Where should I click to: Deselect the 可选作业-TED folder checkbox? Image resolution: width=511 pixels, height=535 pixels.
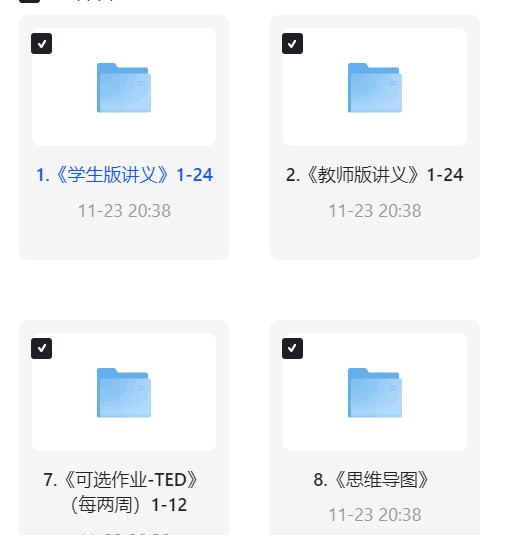point(42,348)
